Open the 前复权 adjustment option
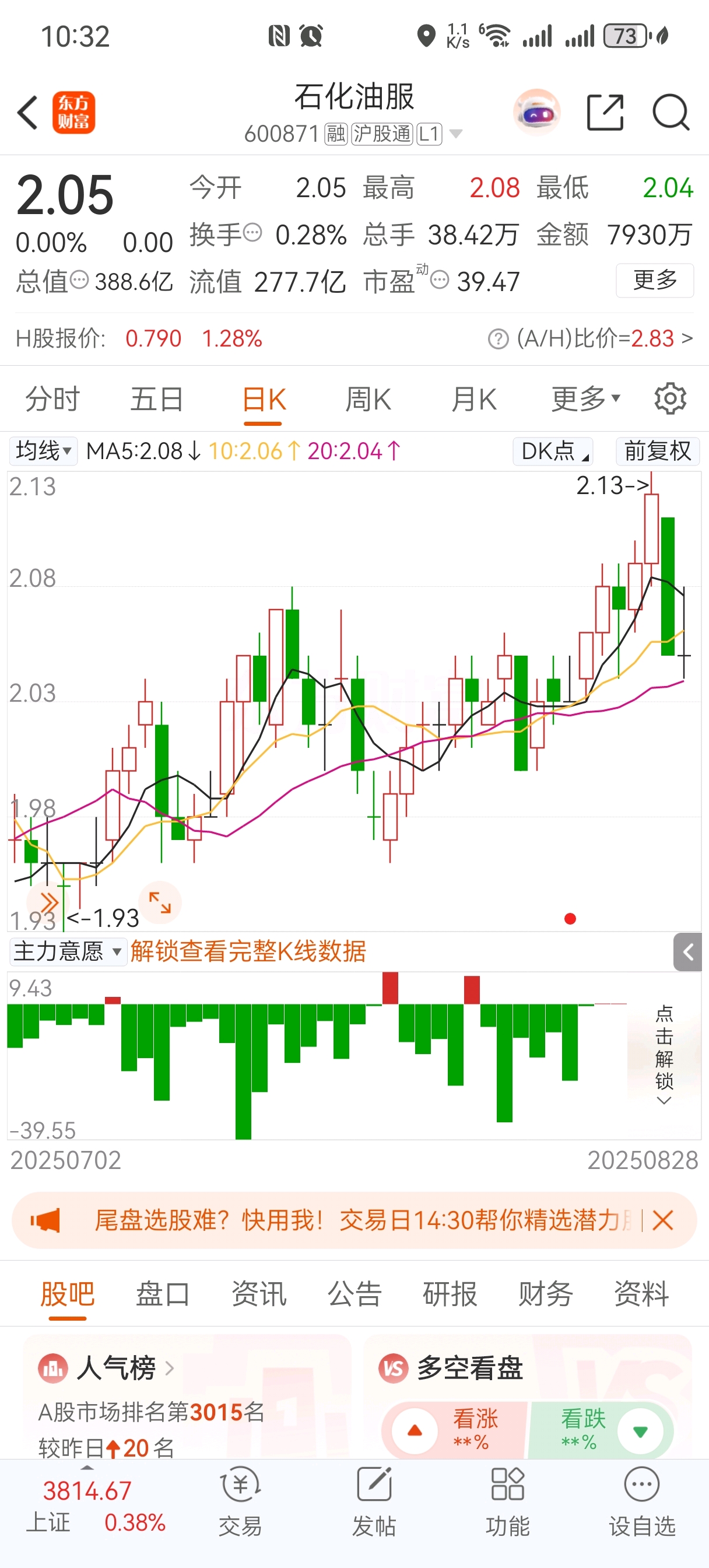 [658, 451]
